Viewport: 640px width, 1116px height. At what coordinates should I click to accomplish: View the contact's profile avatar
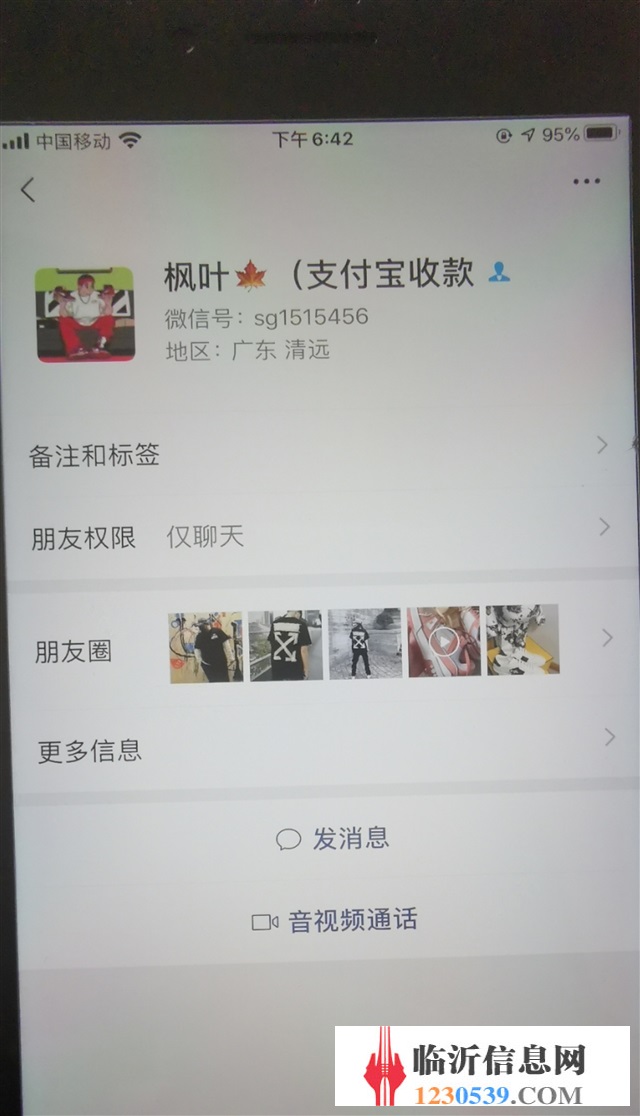coord(85,314)
